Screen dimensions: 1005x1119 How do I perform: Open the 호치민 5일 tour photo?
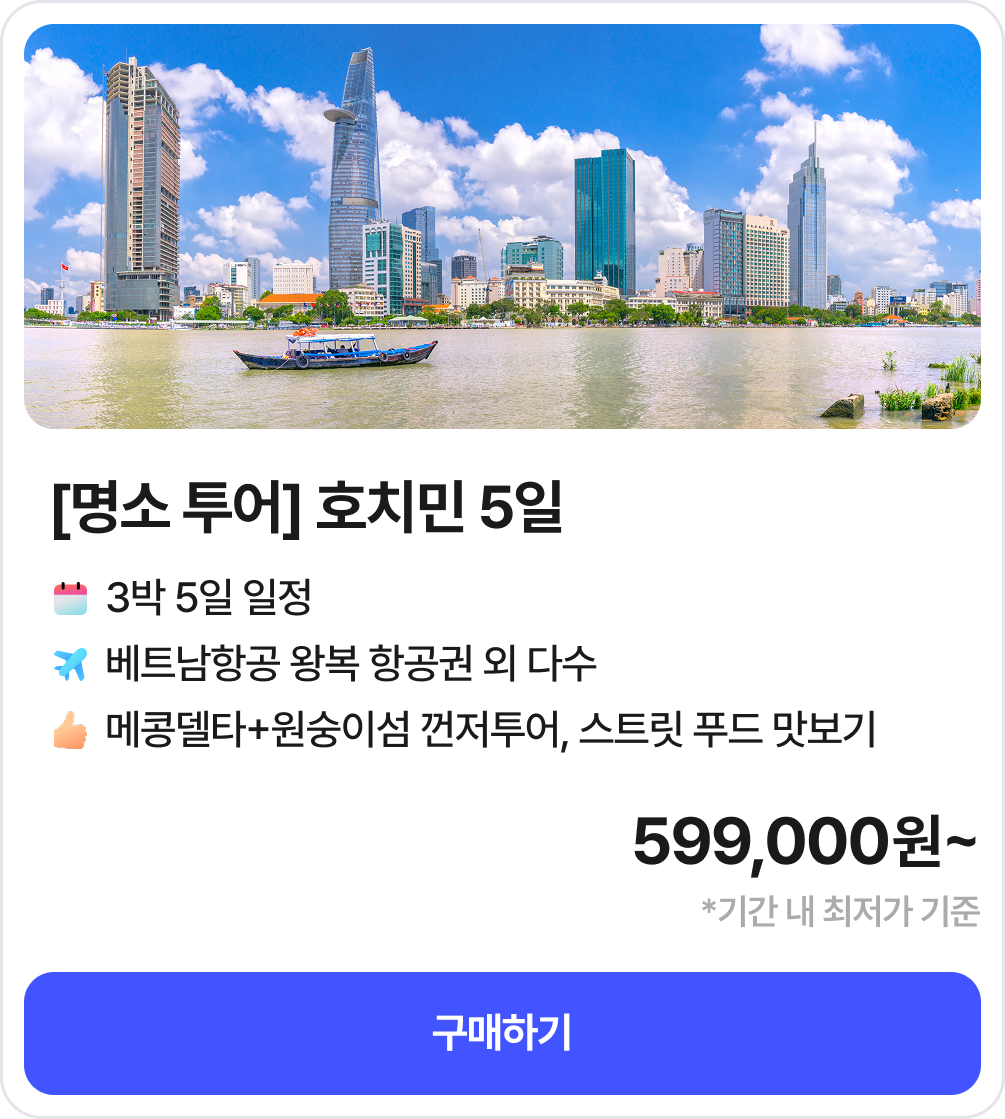click(502, 227)
